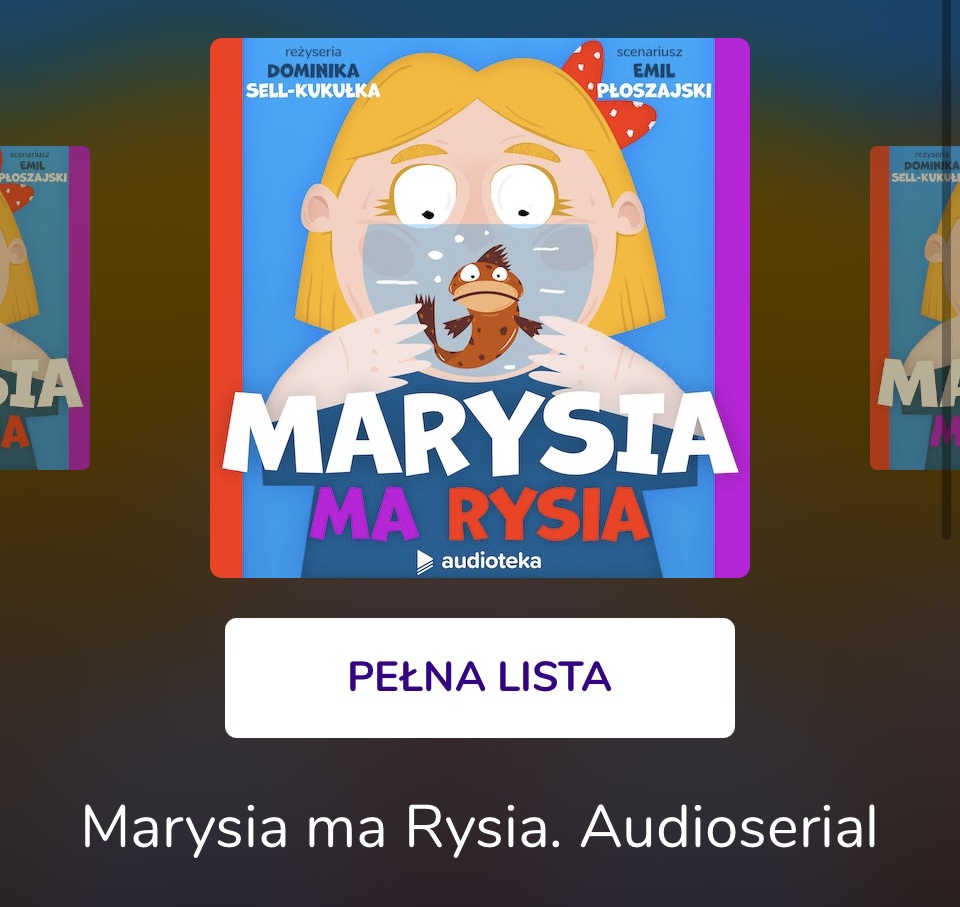
Task: Open the full list with PEŁNA LISTA
Action: click(480, 677)
